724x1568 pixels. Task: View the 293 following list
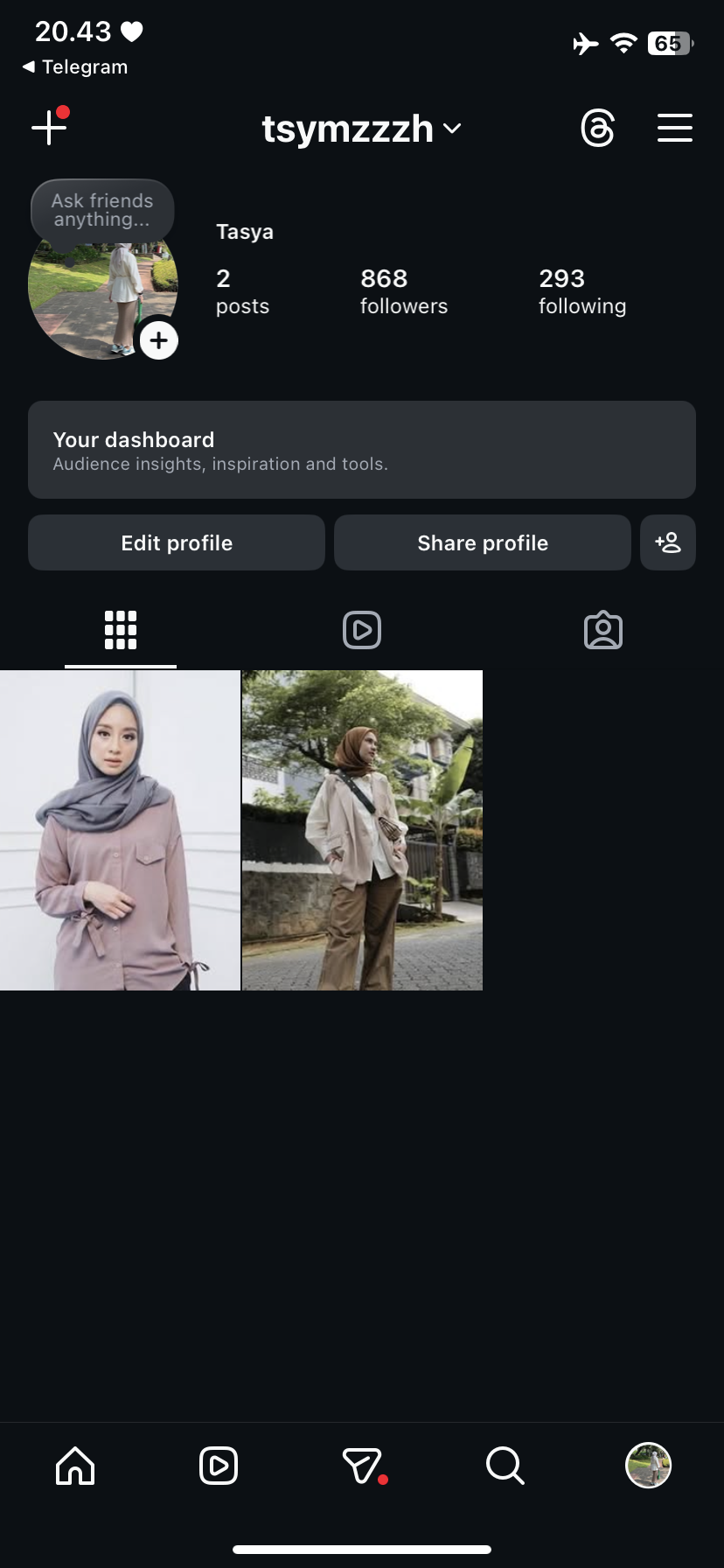click(581, 291)
